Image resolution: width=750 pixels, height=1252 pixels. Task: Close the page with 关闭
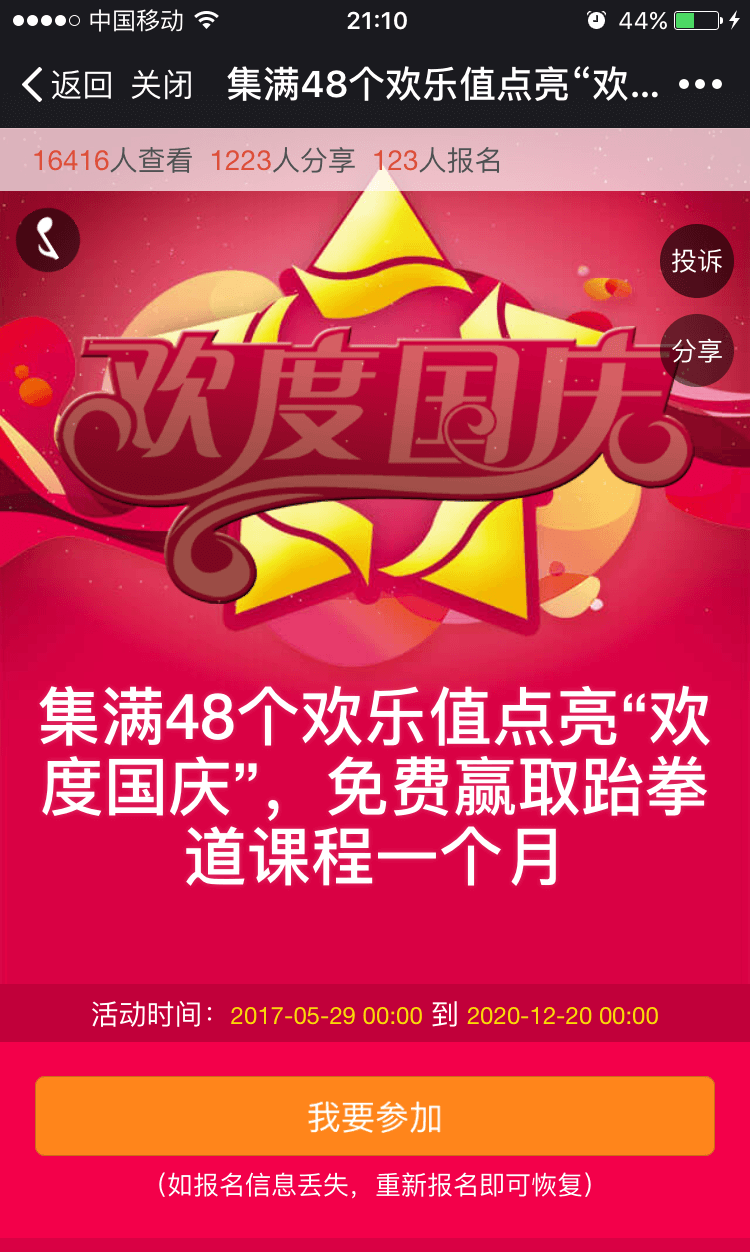(x=161, y=85)
